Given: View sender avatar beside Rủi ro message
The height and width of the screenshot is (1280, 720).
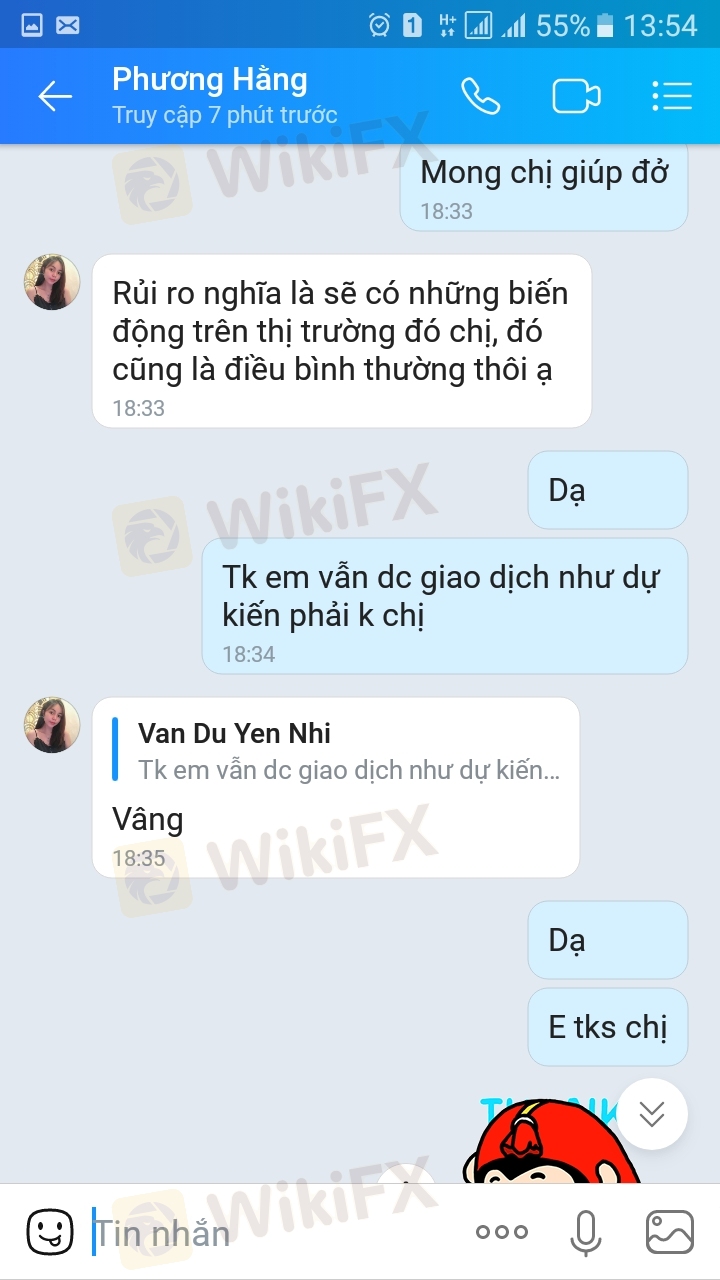Looking at the screenshot, I should (52, 282).
